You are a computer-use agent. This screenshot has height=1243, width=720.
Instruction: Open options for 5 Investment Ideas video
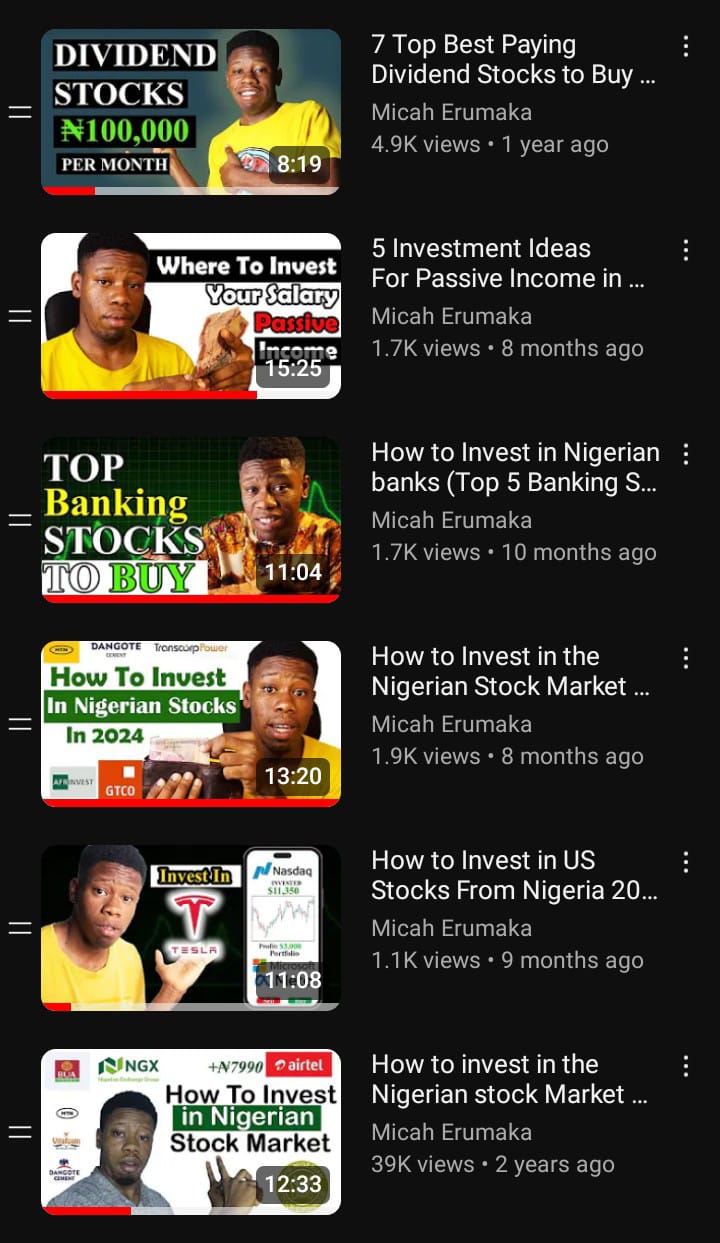[x=685, y=250]
